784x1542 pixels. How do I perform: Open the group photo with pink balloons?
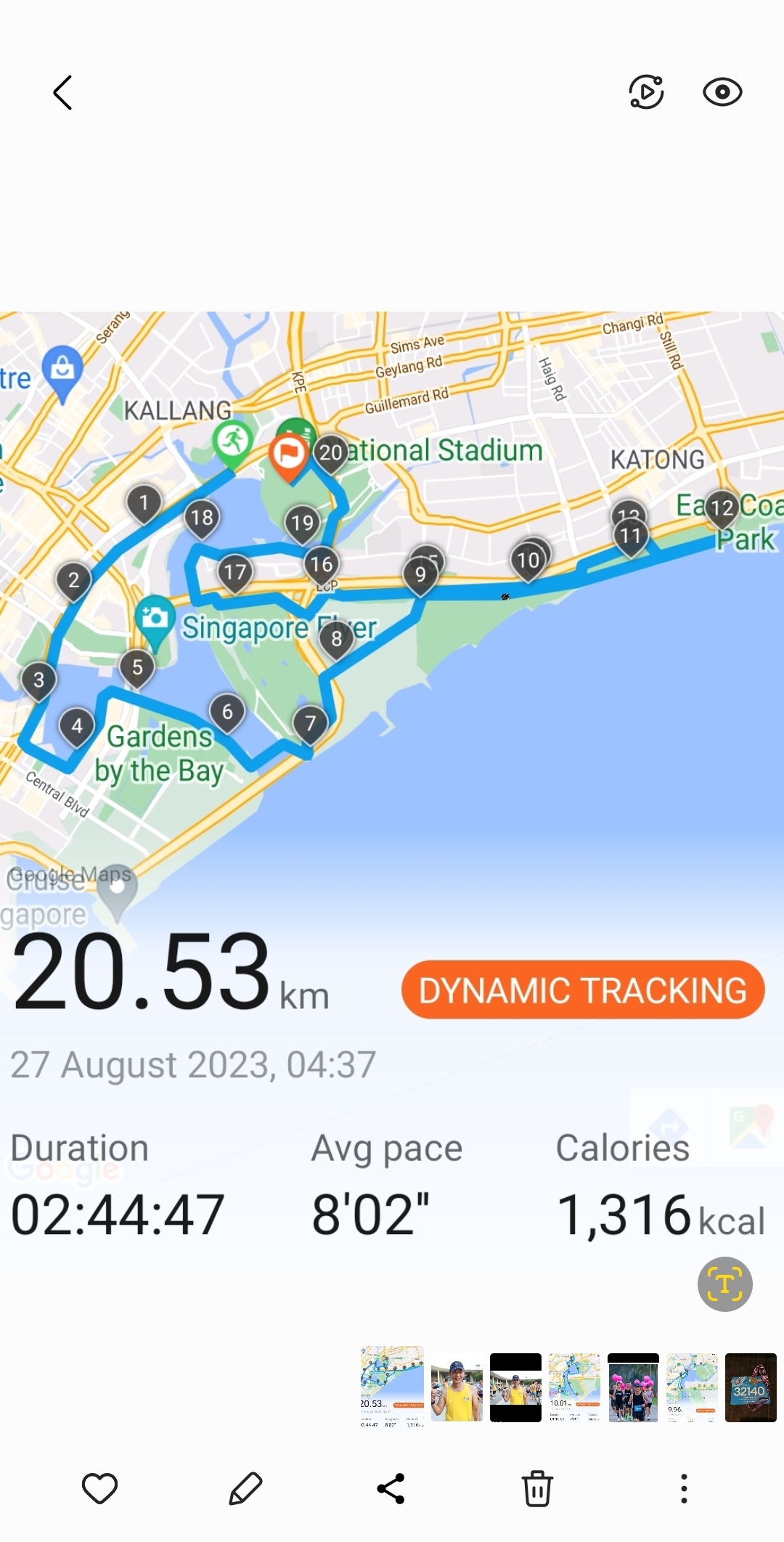pyautogui.click(x=633, y=1387)
